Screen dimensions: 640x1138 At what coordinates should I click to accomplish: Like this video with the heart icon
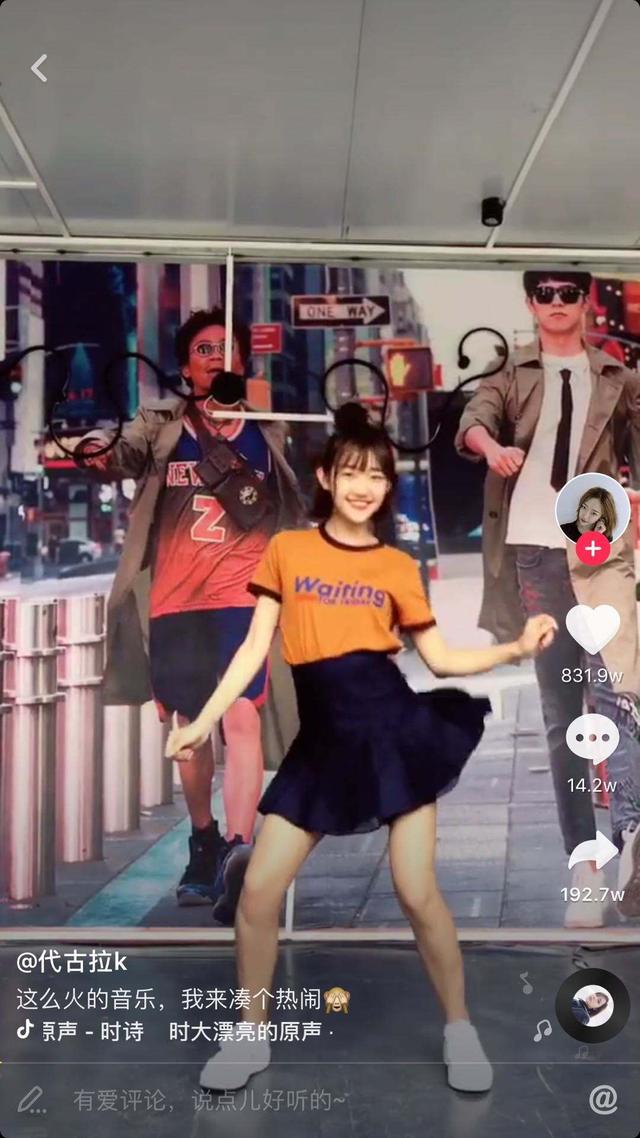click(x=592, y=629)
